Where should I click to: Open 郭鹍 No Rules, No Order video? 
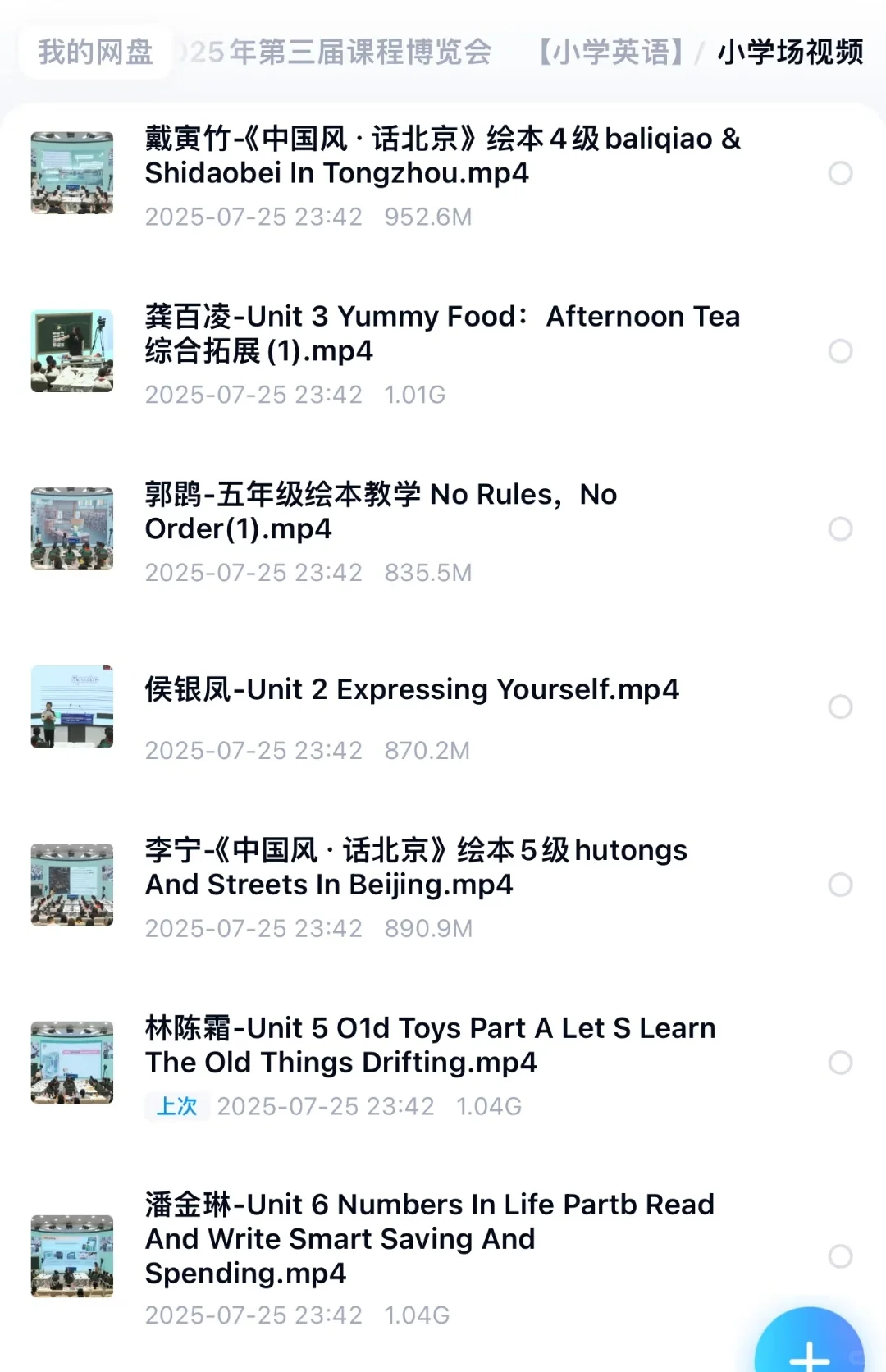[x=381, y=511]
